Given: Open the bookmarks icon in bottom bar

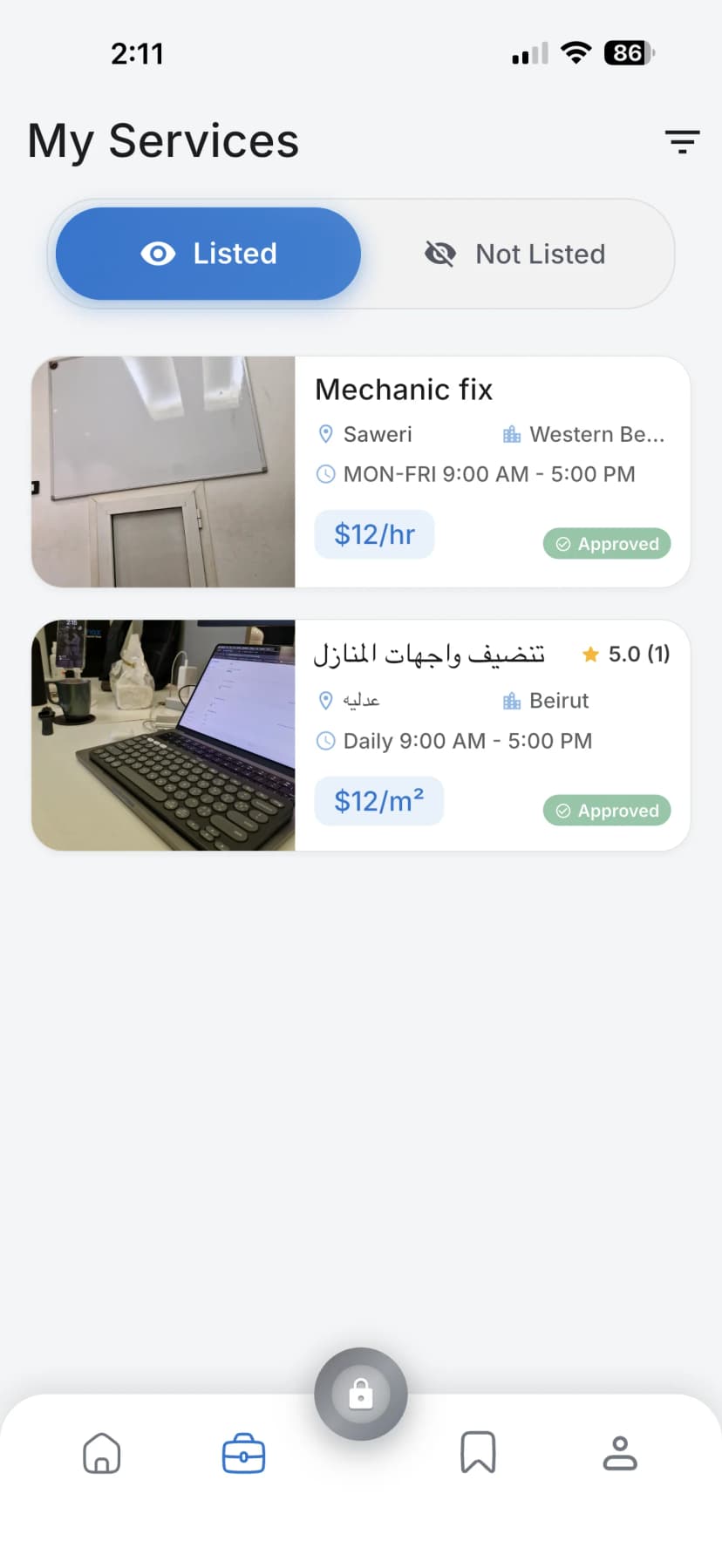Looking at the screenshot, I should coord(478,1452).
